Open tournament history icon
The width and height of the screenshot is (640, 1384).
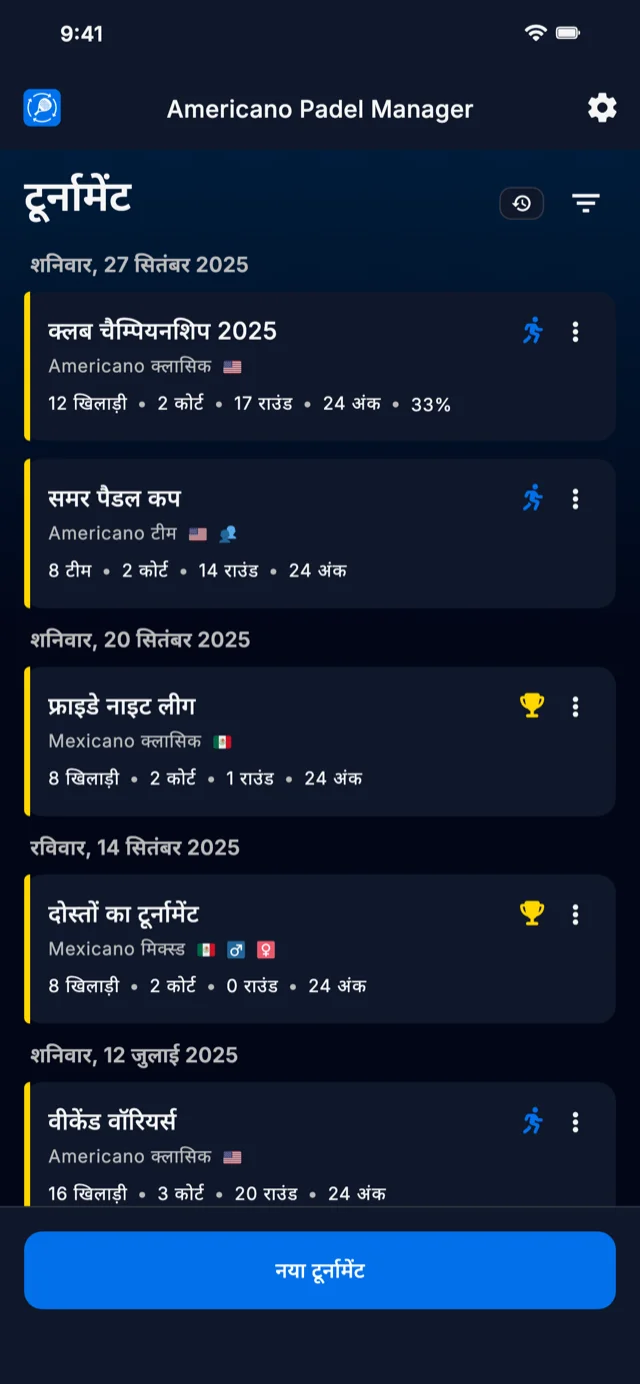click(x=521, y=204)
